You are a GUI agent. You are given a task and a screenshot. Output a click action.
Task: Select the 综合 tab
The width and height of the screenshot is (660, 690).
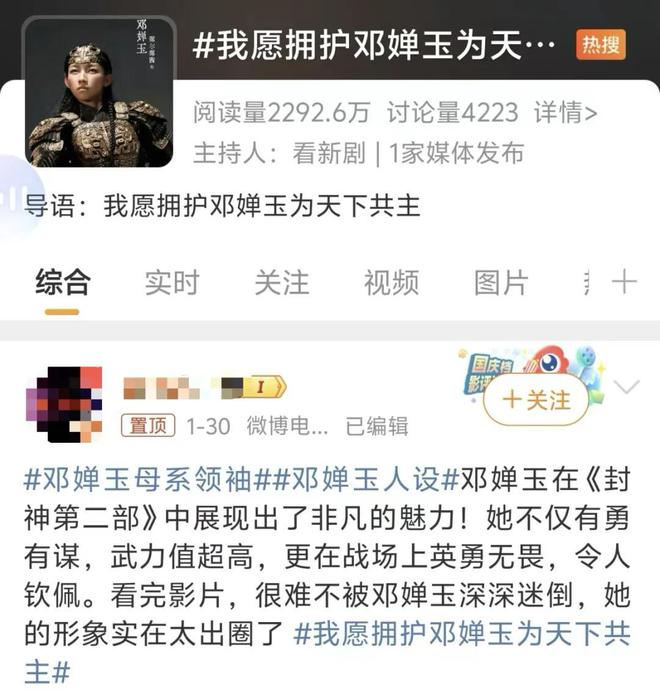click(x=62, y=283)
